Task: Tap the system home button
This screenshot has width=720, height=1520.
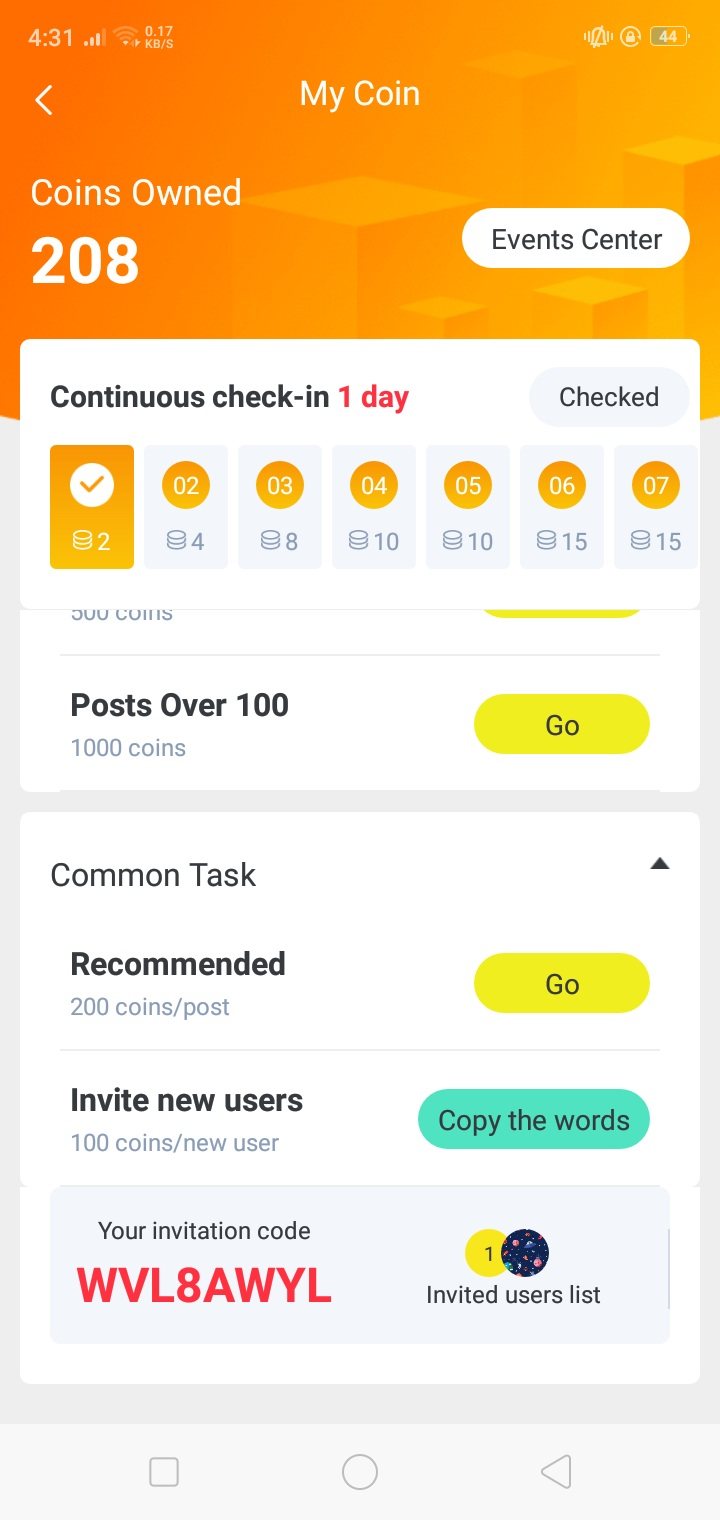Action: [360, 1472]
